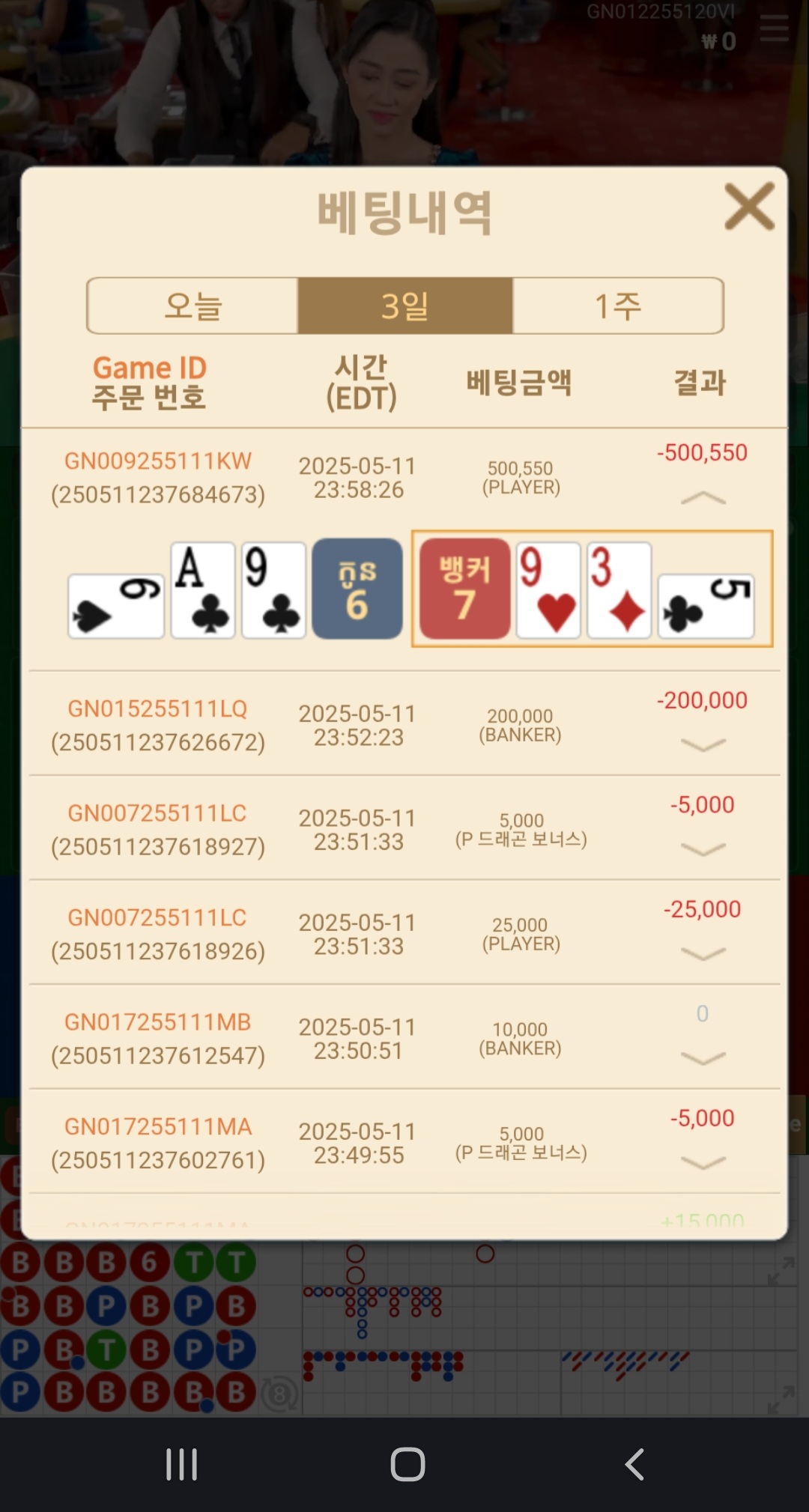Close the 베팅내역 dialog
This screenshot has height=1512, width=809.
(749, 207)
